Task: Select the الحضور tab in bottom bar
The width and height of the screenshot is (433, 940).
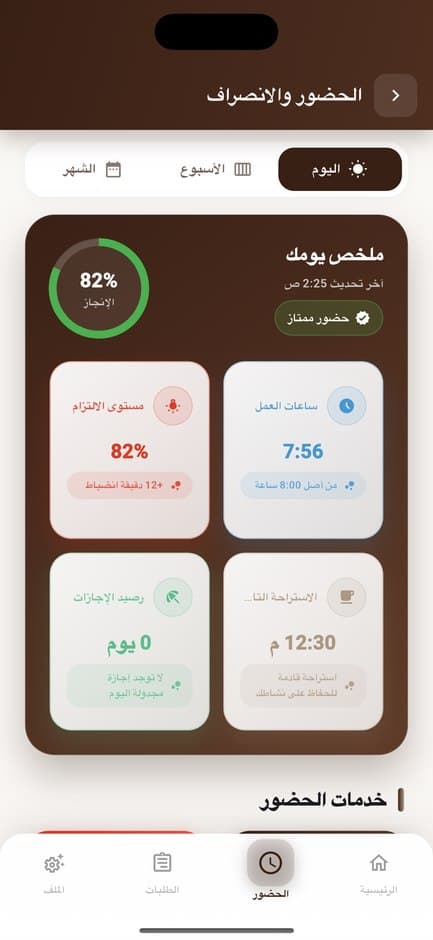Action: pos(270,870)
